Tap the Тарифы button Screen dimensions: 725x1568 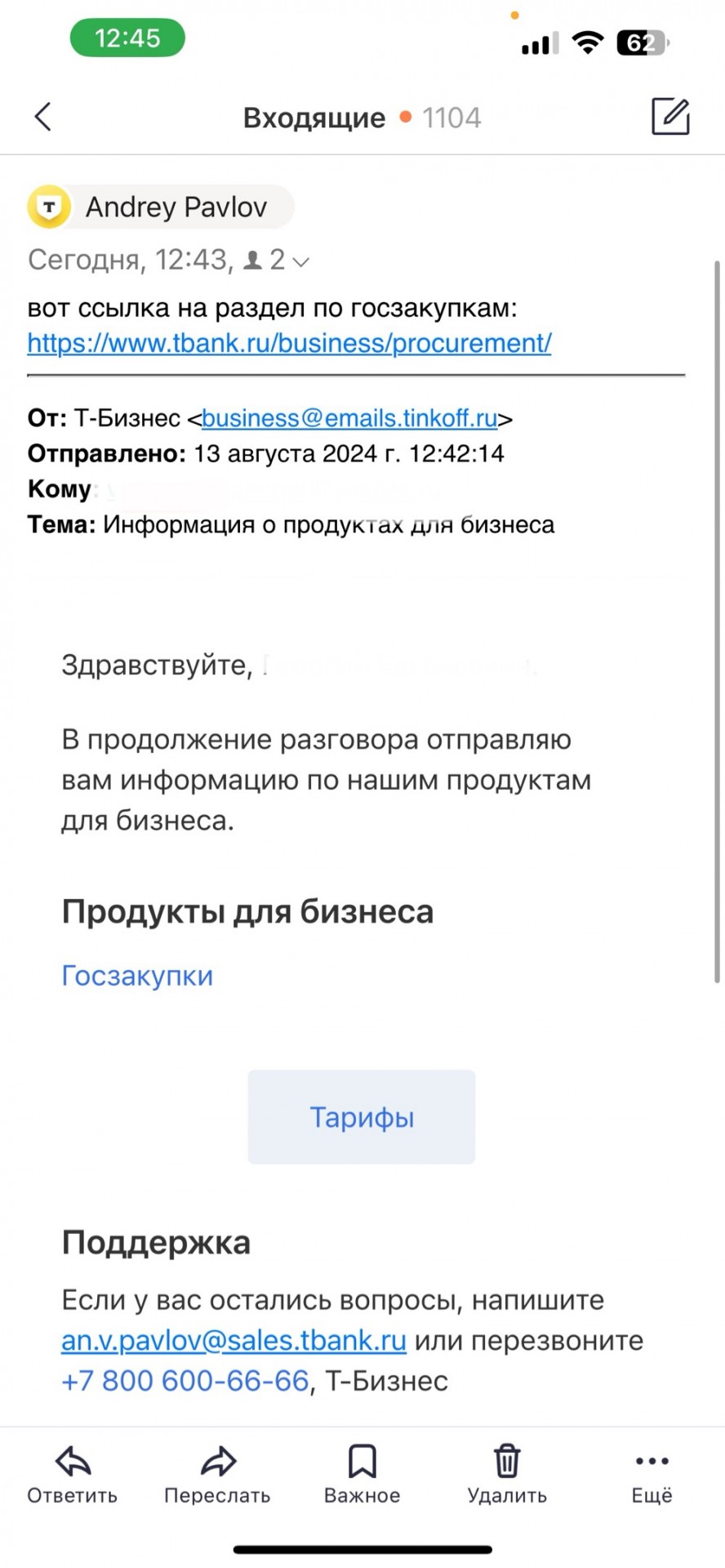pyautogui.click(x=362, y=1116)
